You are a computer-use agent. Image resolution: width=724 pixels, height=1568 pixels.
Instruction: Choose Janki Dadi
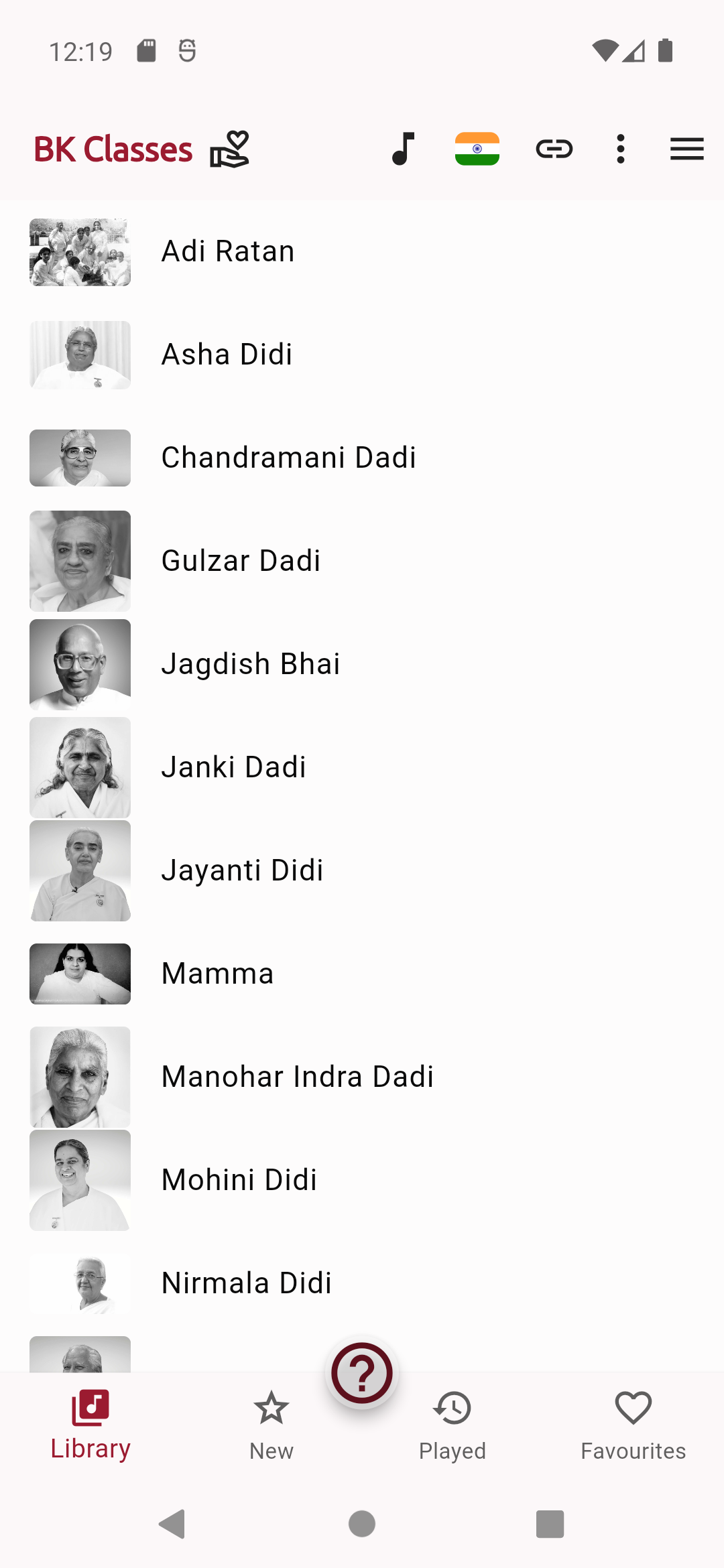233,768
